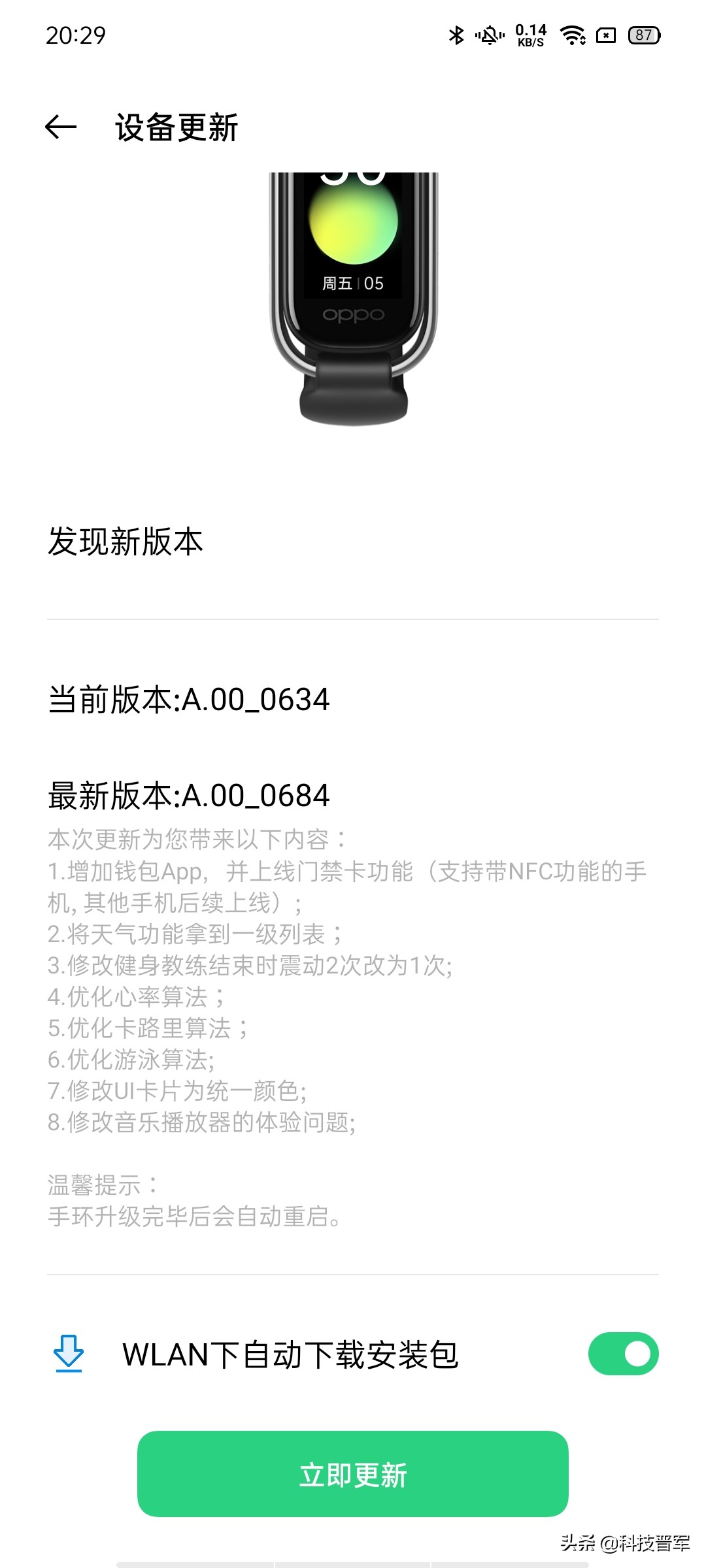Viewport: 706px width, 1568px height.
Task: Tap the back arrow to leave 设备更新
Action: (59, 128)
